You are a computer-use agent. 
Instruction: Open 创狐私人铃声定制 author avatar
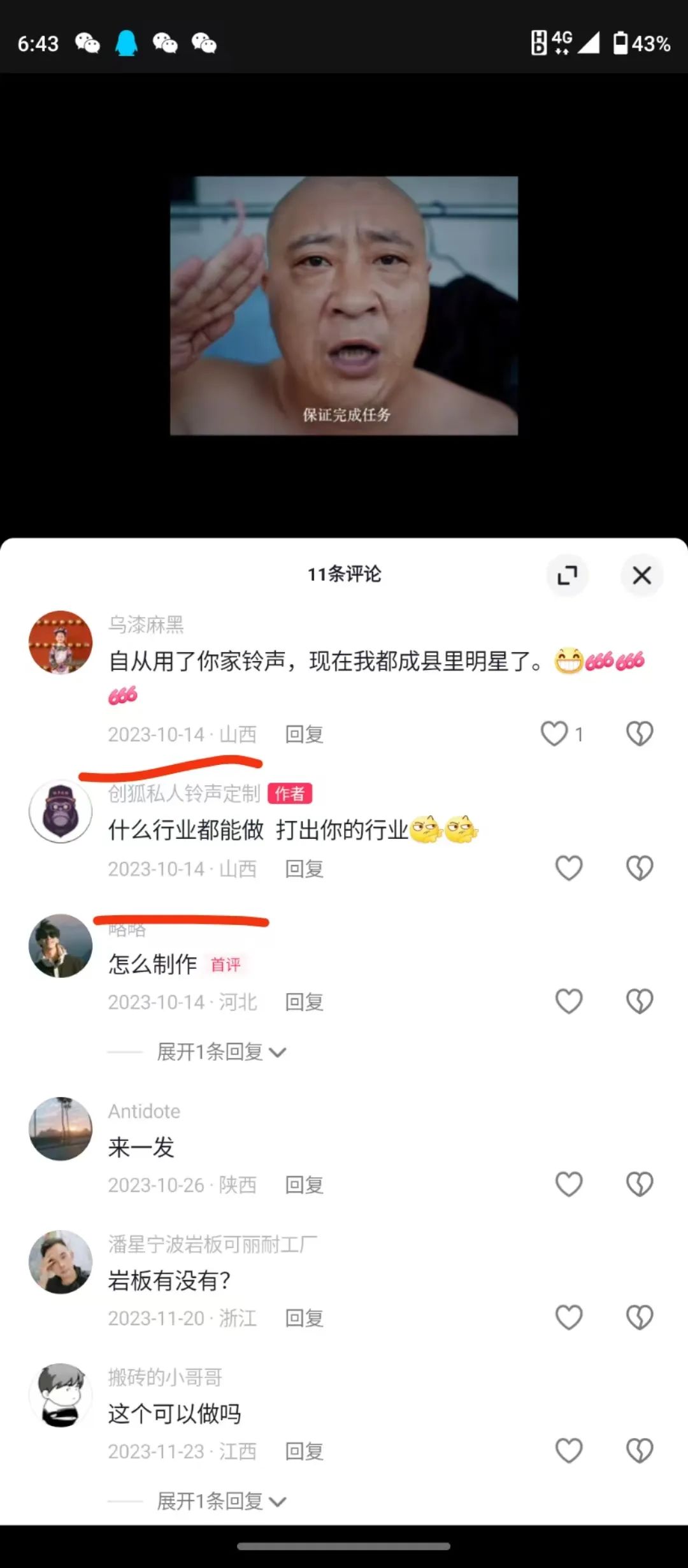point(61,811)
